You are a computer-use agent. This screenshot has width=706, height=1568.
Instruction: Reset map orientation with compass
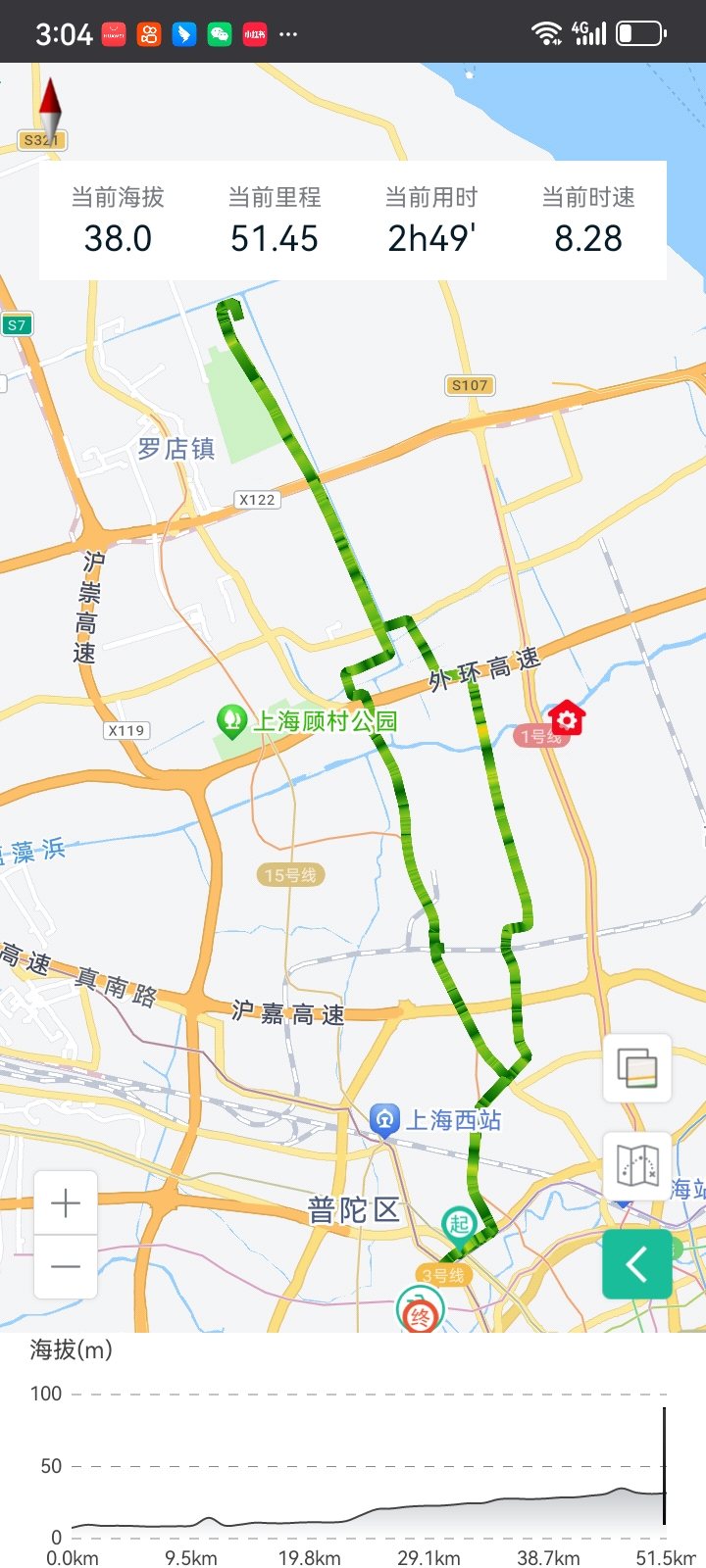pyautogui.click(x=49, y=110)
